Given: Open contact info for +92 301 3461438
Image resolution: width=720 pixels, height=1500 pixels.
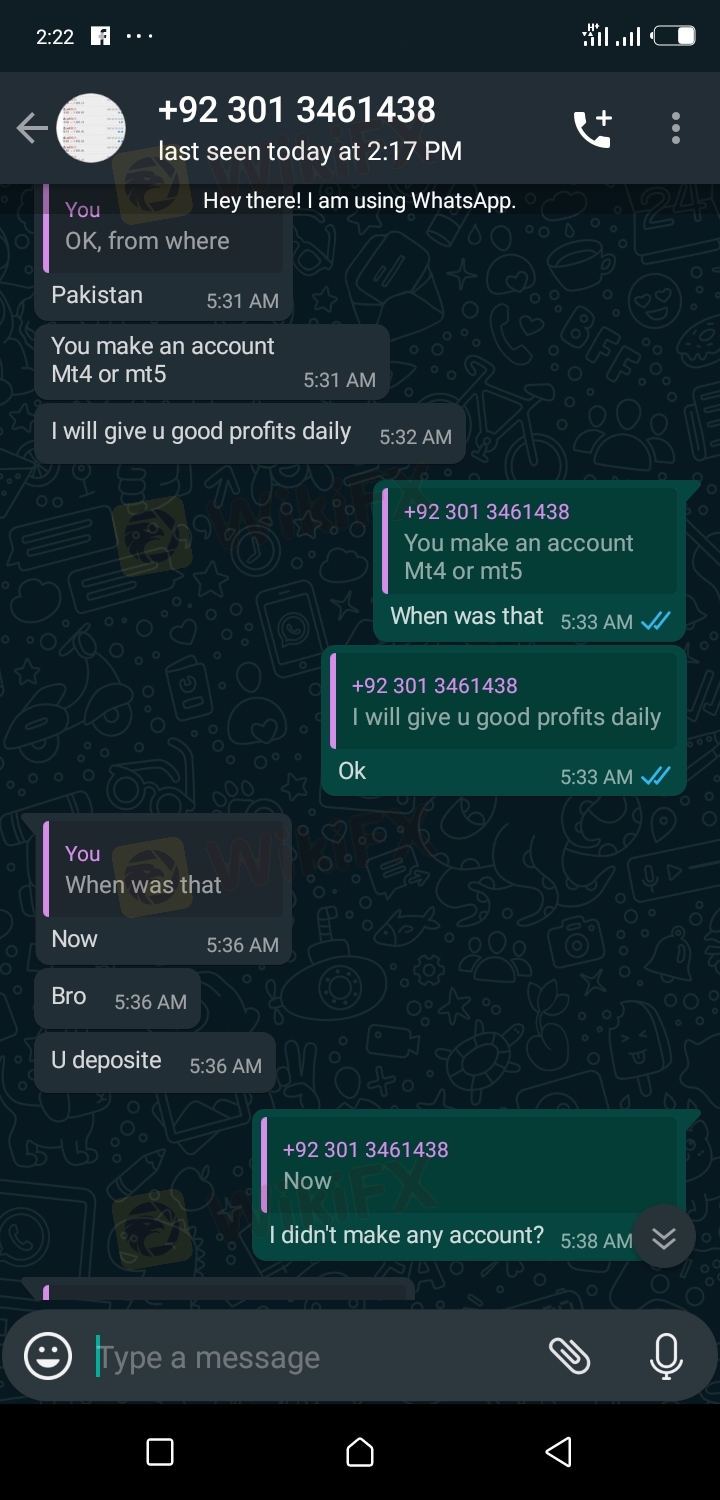Looking at the screenshot, I should pos(310,128).
